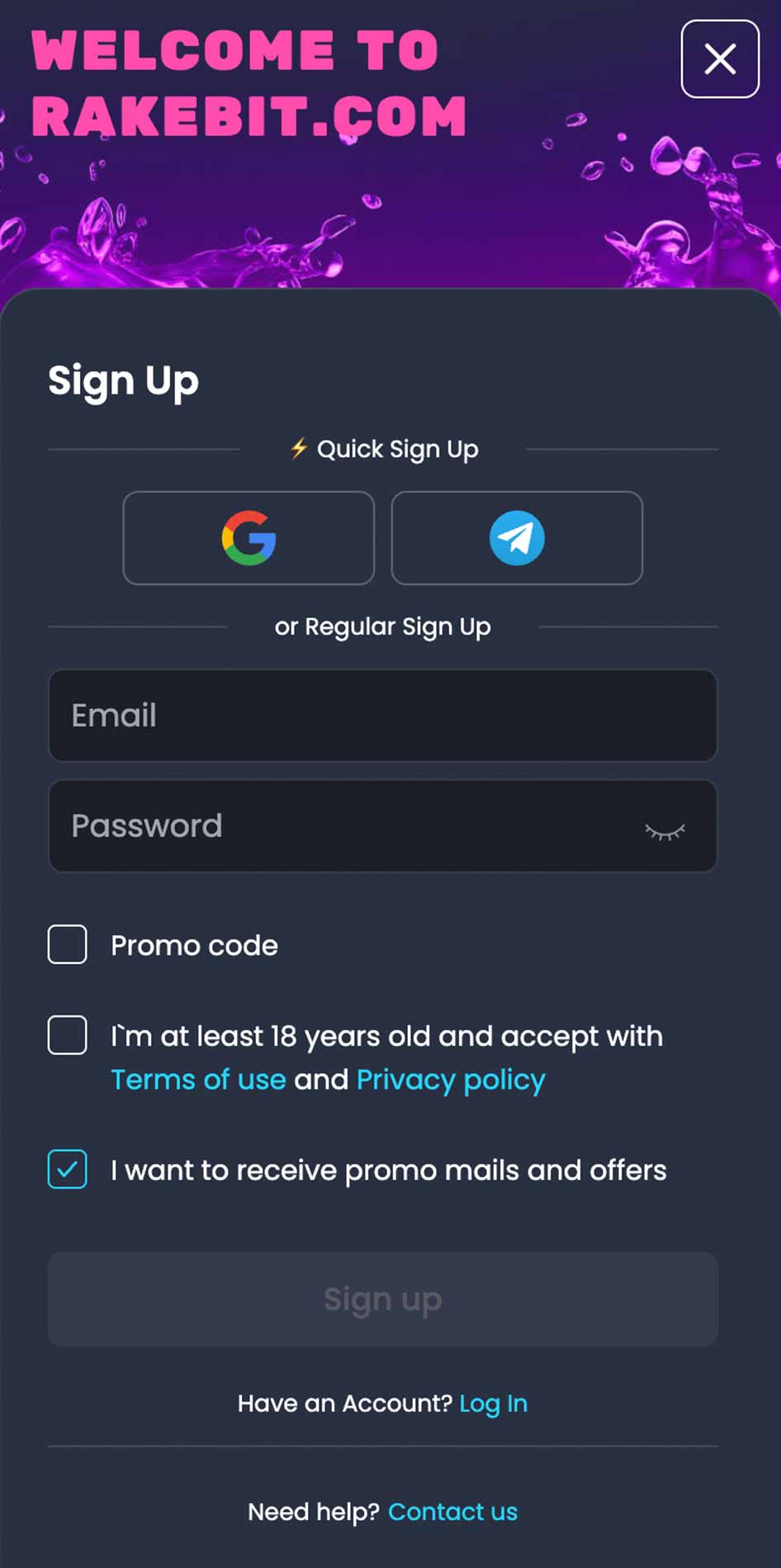Open the Contact us link
The image size is (781, 1568).
pyautogui.click(x=452, y=1512)
